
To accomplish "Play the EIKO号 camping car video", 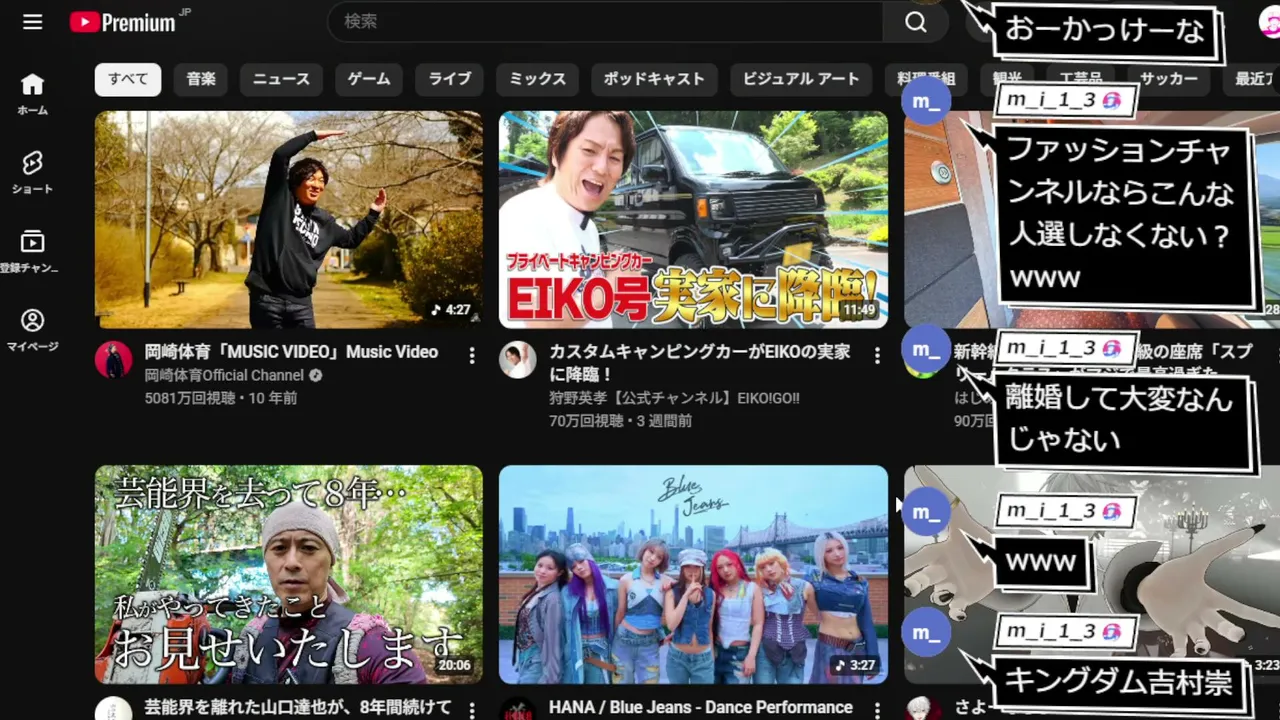I will 693,220.
